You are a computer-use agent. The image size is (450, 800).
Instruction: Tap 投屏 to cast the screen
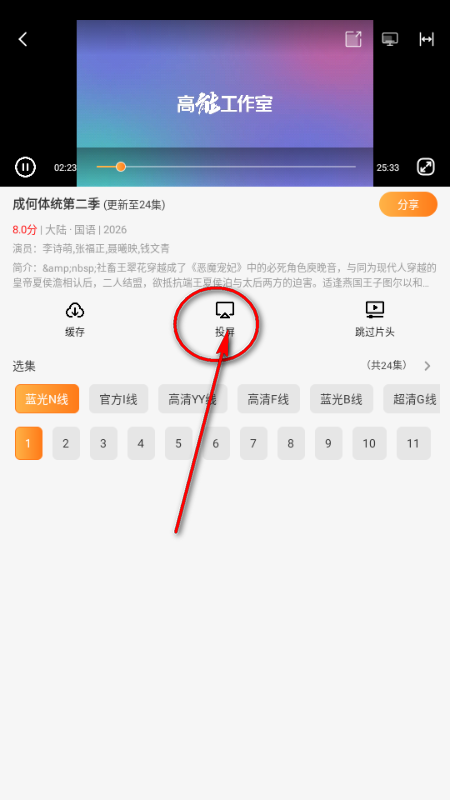click(x=225, y=320)
